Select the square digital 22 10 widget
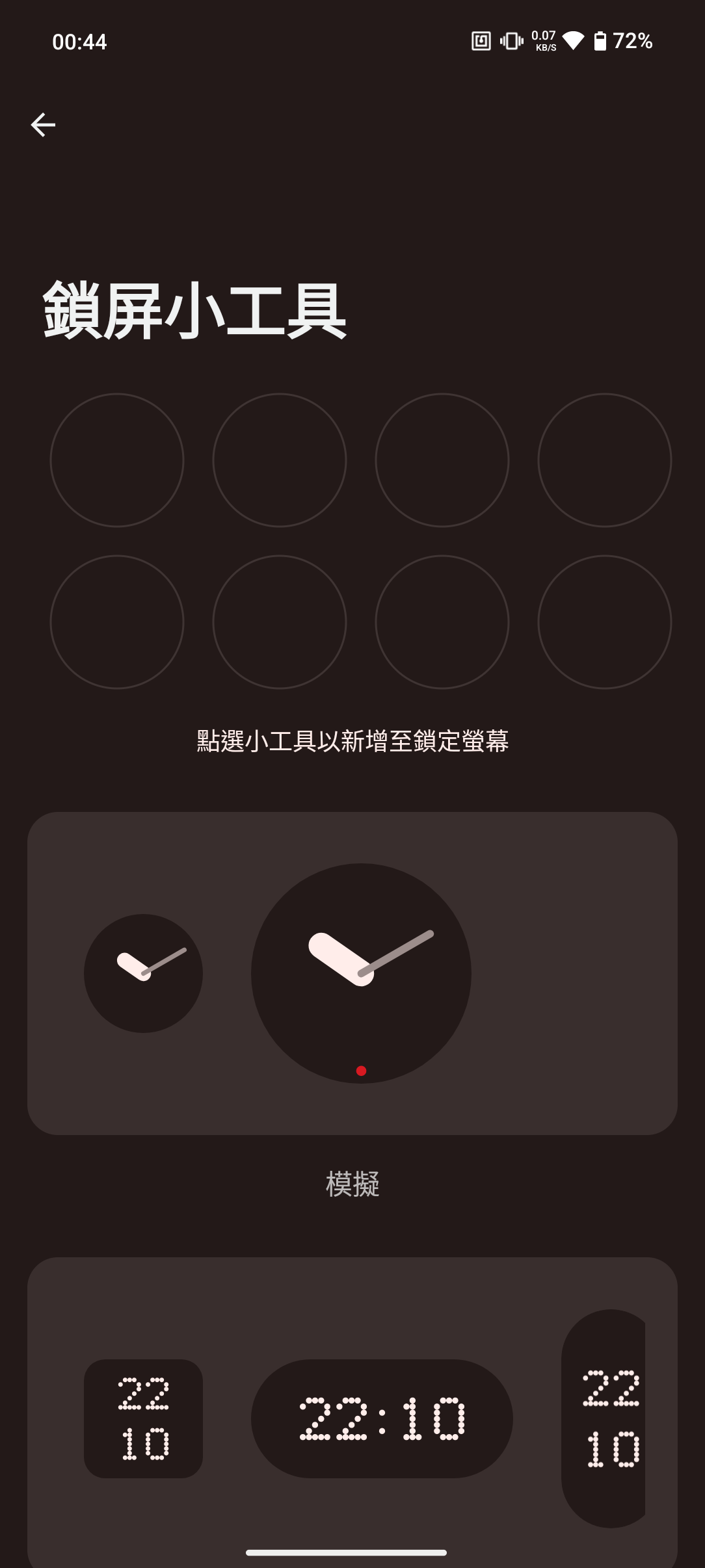 tap(143, 1418)
